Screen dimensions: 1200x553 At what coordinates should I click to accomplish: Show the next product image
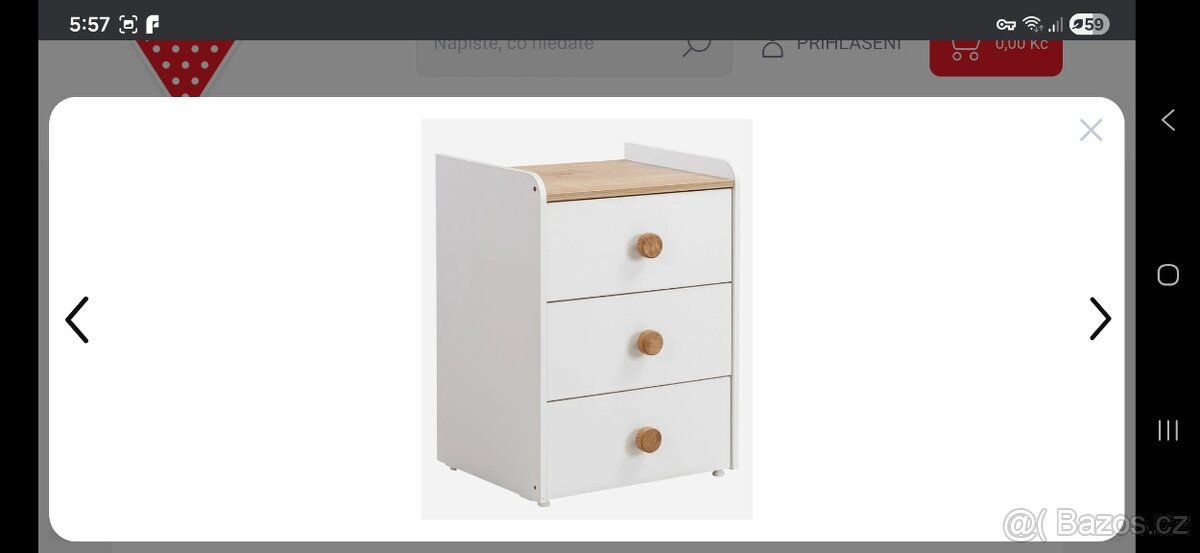click(1099, 319)
